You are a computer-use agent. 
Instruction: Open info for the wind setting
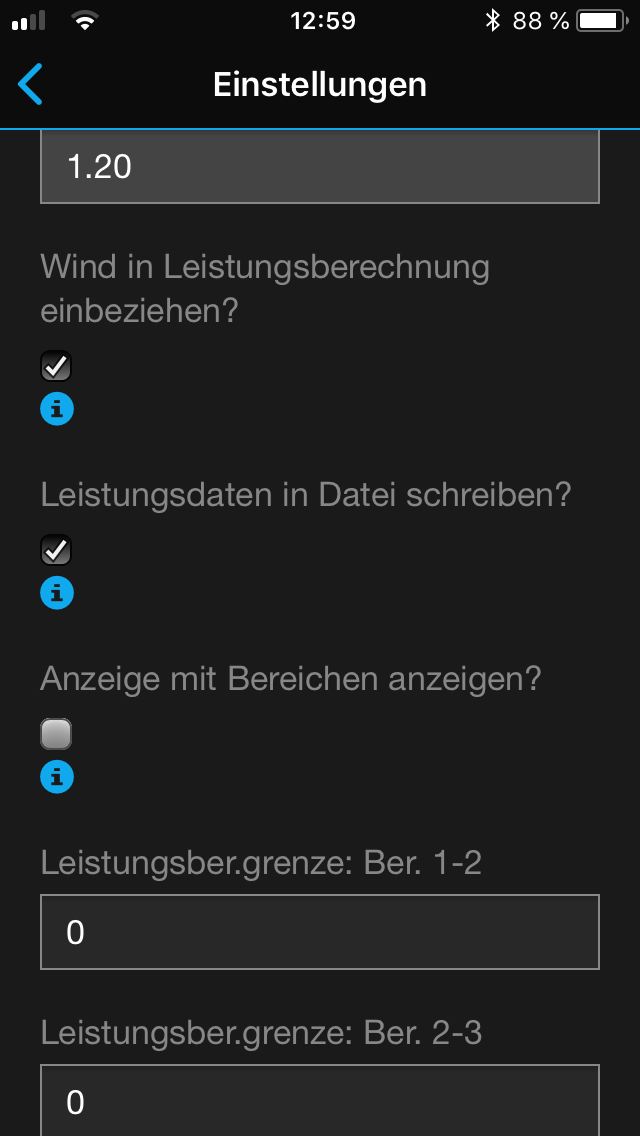click(57, 409)
